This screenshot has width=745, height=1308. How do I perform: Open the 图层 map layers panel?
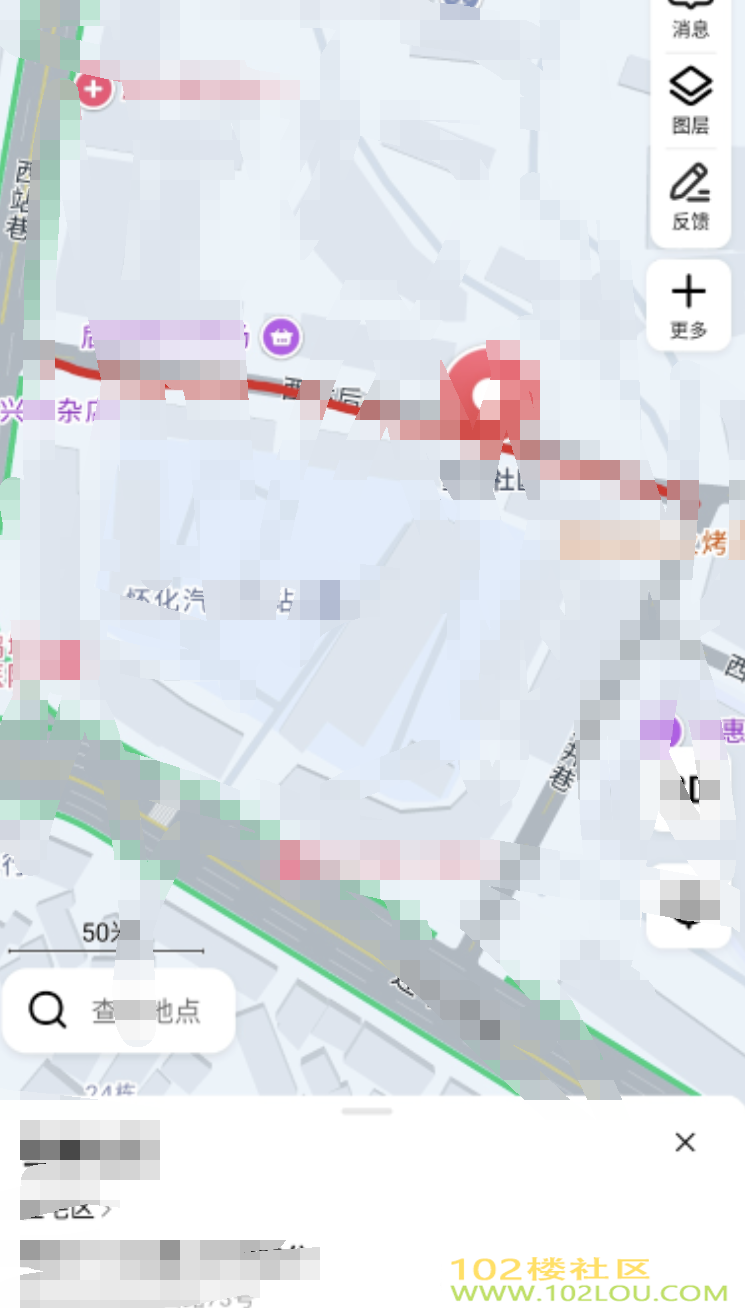690,100
